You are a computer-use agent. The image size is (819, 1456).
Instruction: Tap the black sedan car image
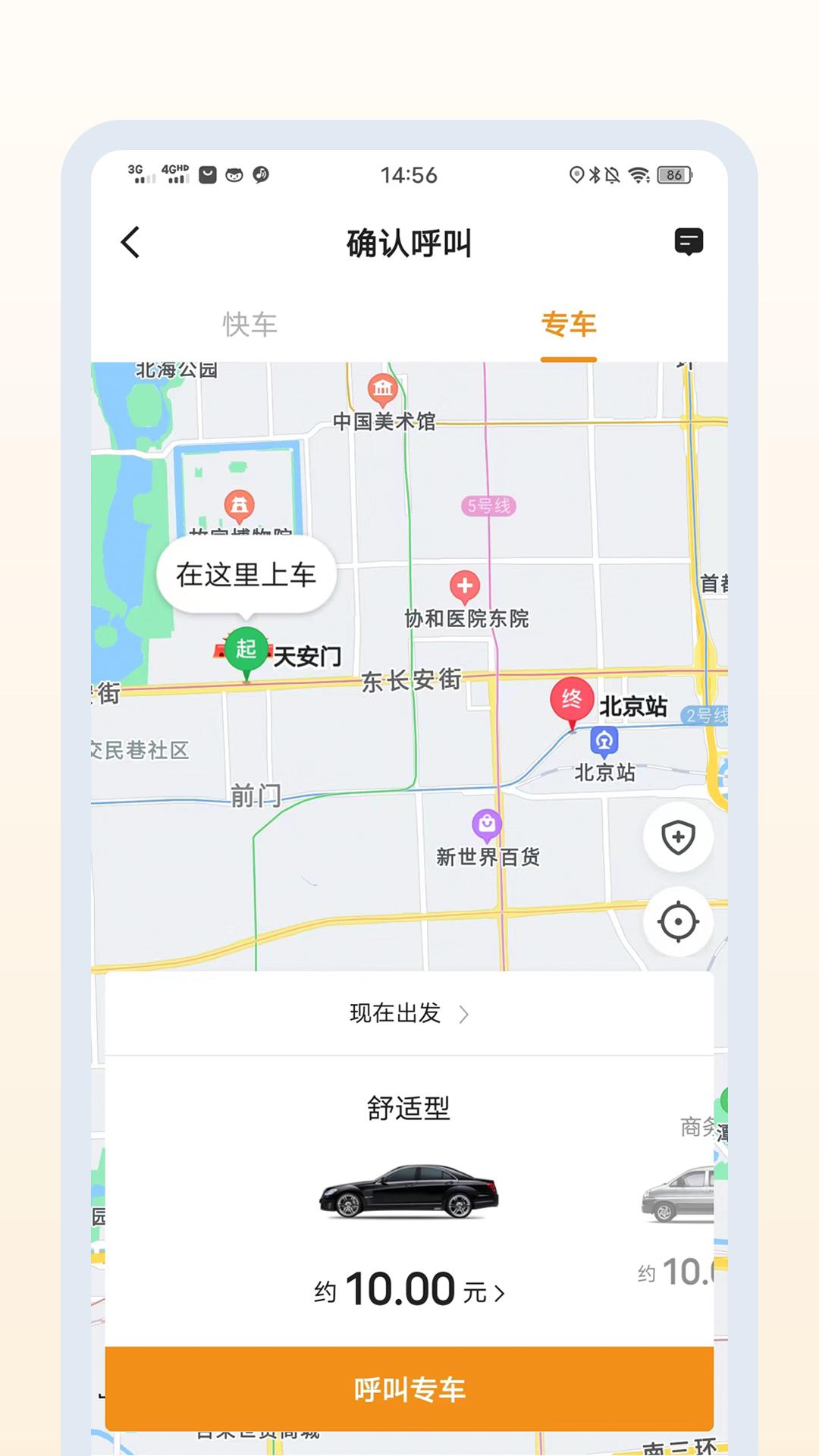pos(409,1191)
